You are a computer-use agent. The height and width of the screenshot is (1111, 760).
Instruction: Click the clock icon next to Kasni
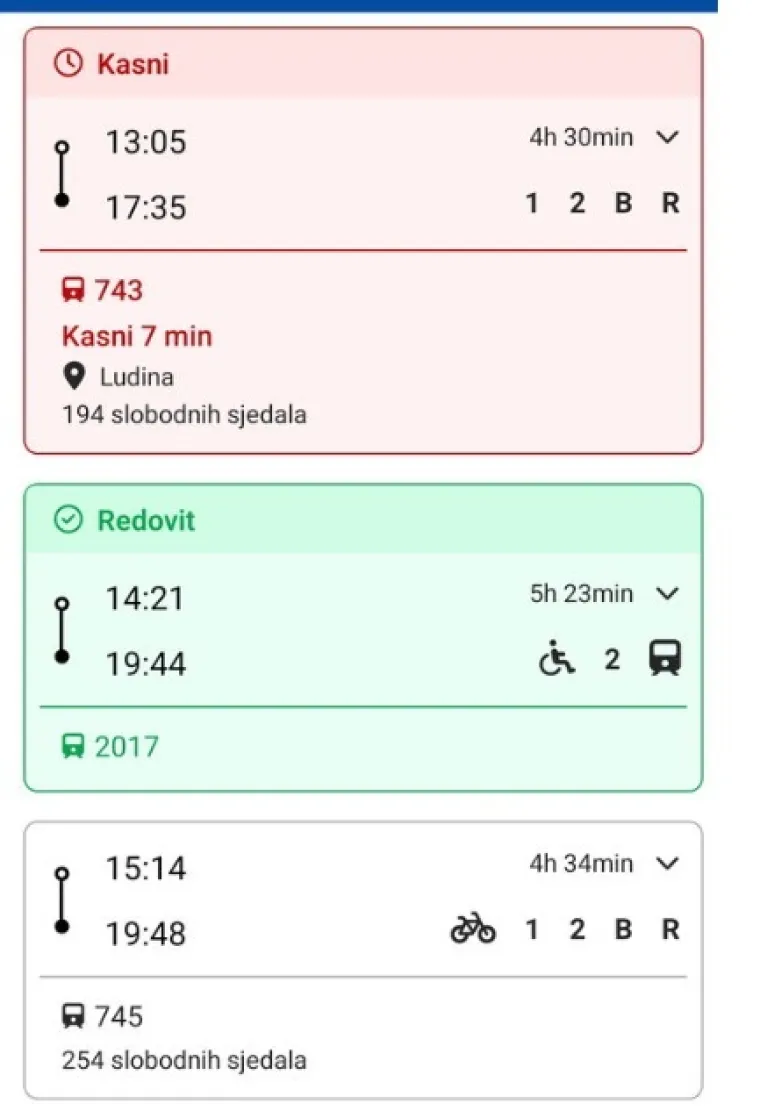(x=66, y=65)
